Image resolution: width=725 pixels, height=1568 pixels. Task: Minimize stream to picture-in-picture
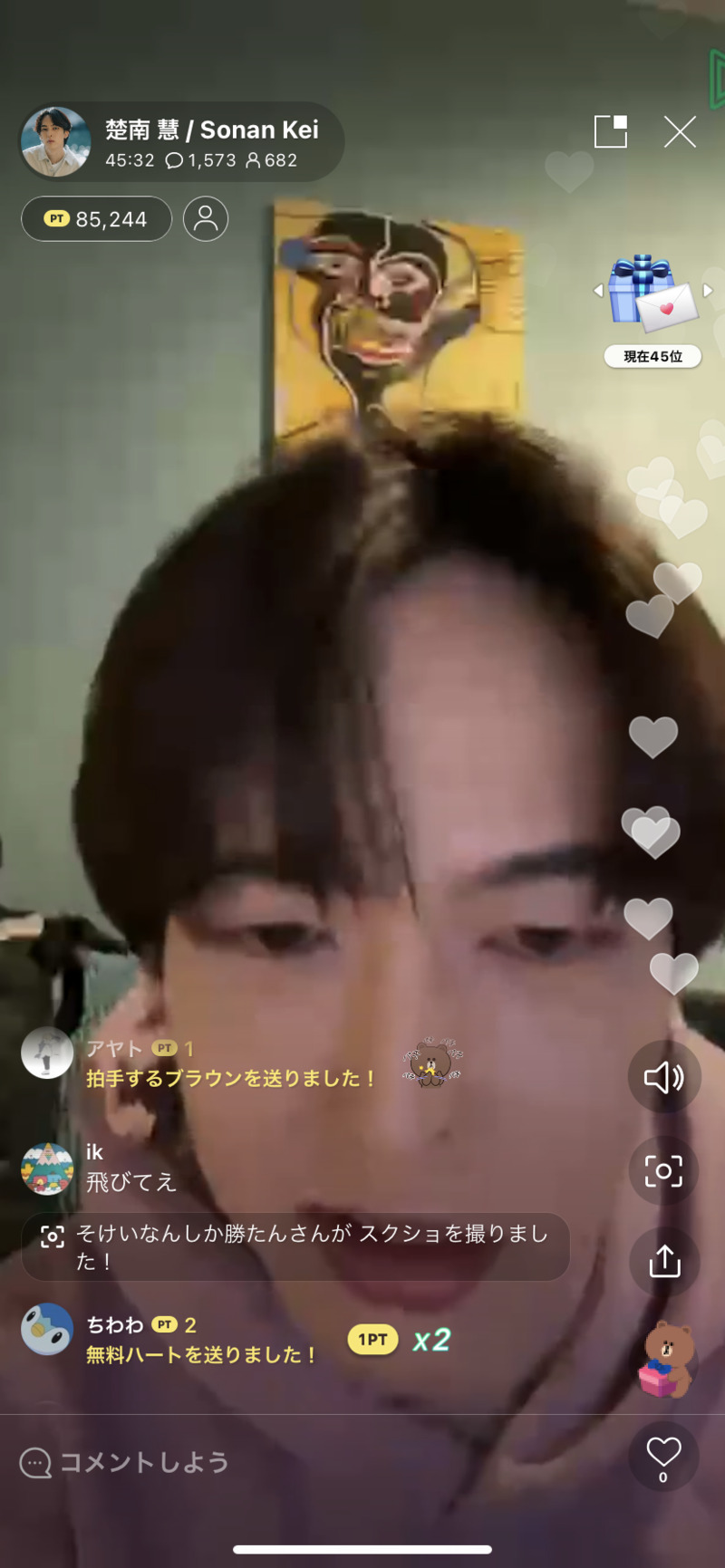[x=611, y=132]
